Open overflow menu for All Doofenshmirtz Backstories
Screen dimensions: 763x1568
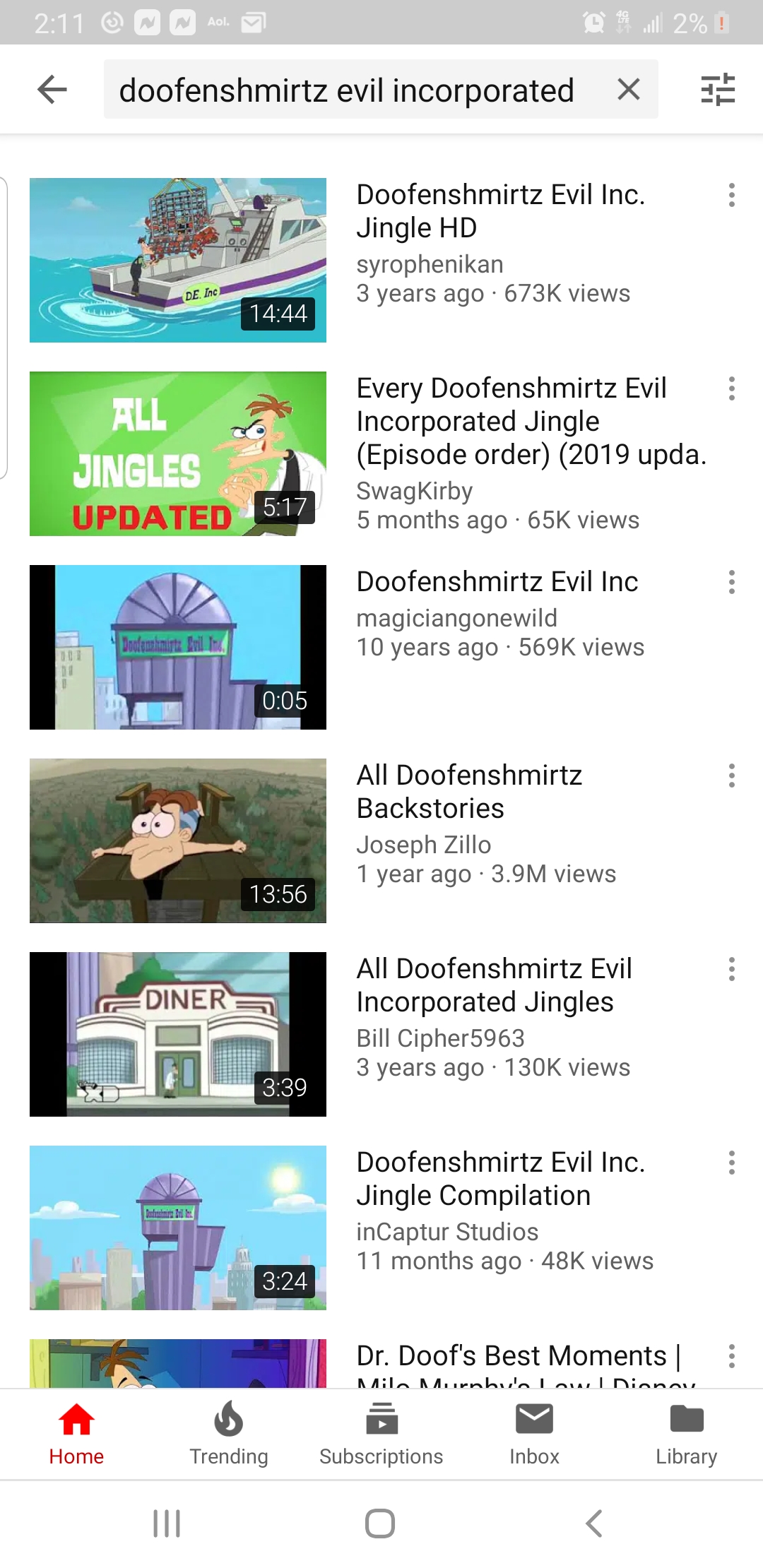point(732,776)
